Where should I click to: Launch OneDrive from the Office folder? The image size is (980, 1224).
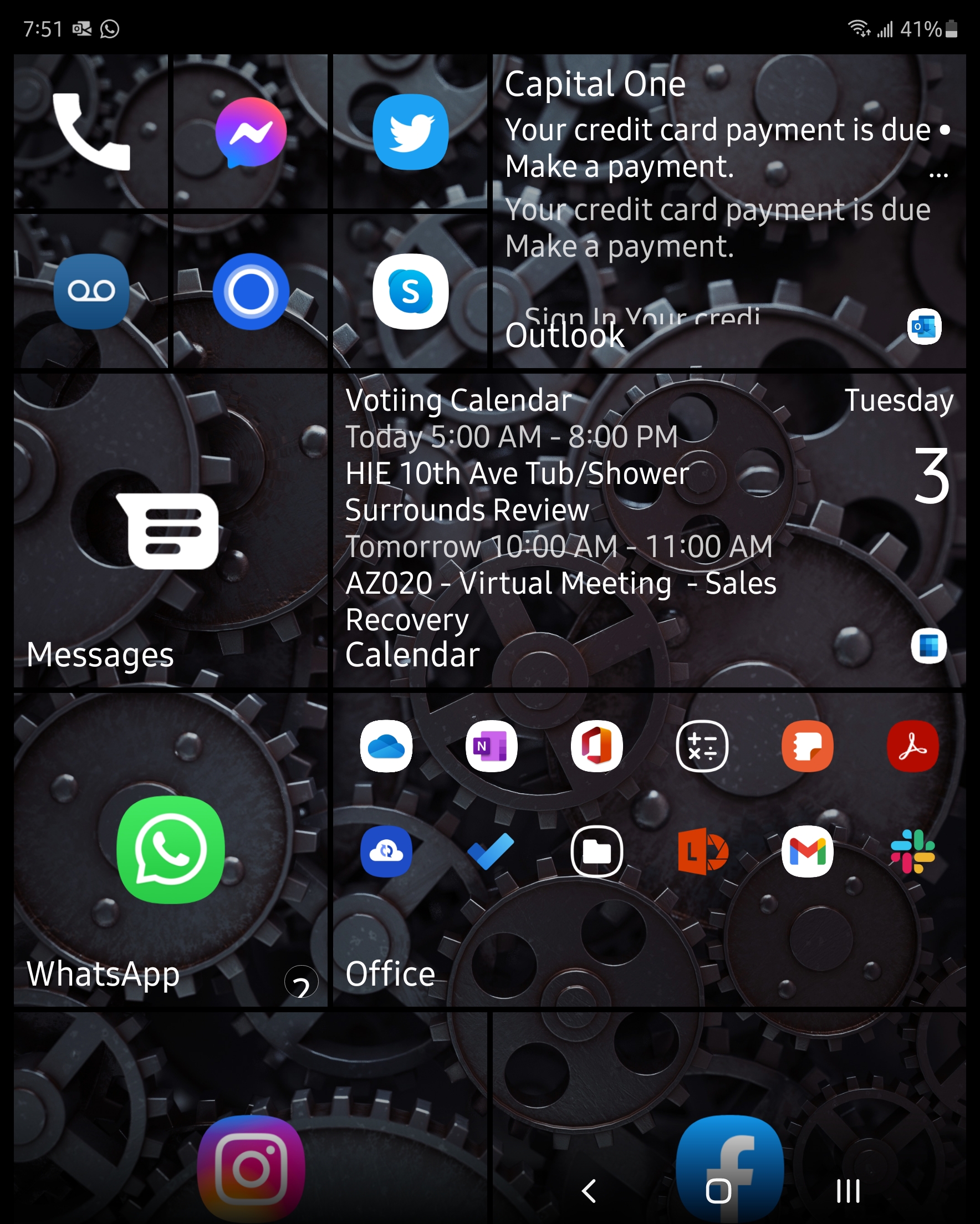point(386,746)
